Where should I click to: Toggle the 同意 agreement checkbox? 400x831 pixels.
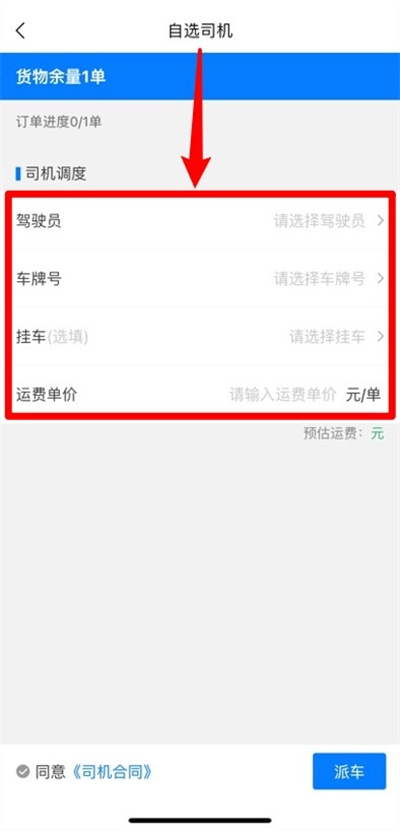(x=23, y=771)
